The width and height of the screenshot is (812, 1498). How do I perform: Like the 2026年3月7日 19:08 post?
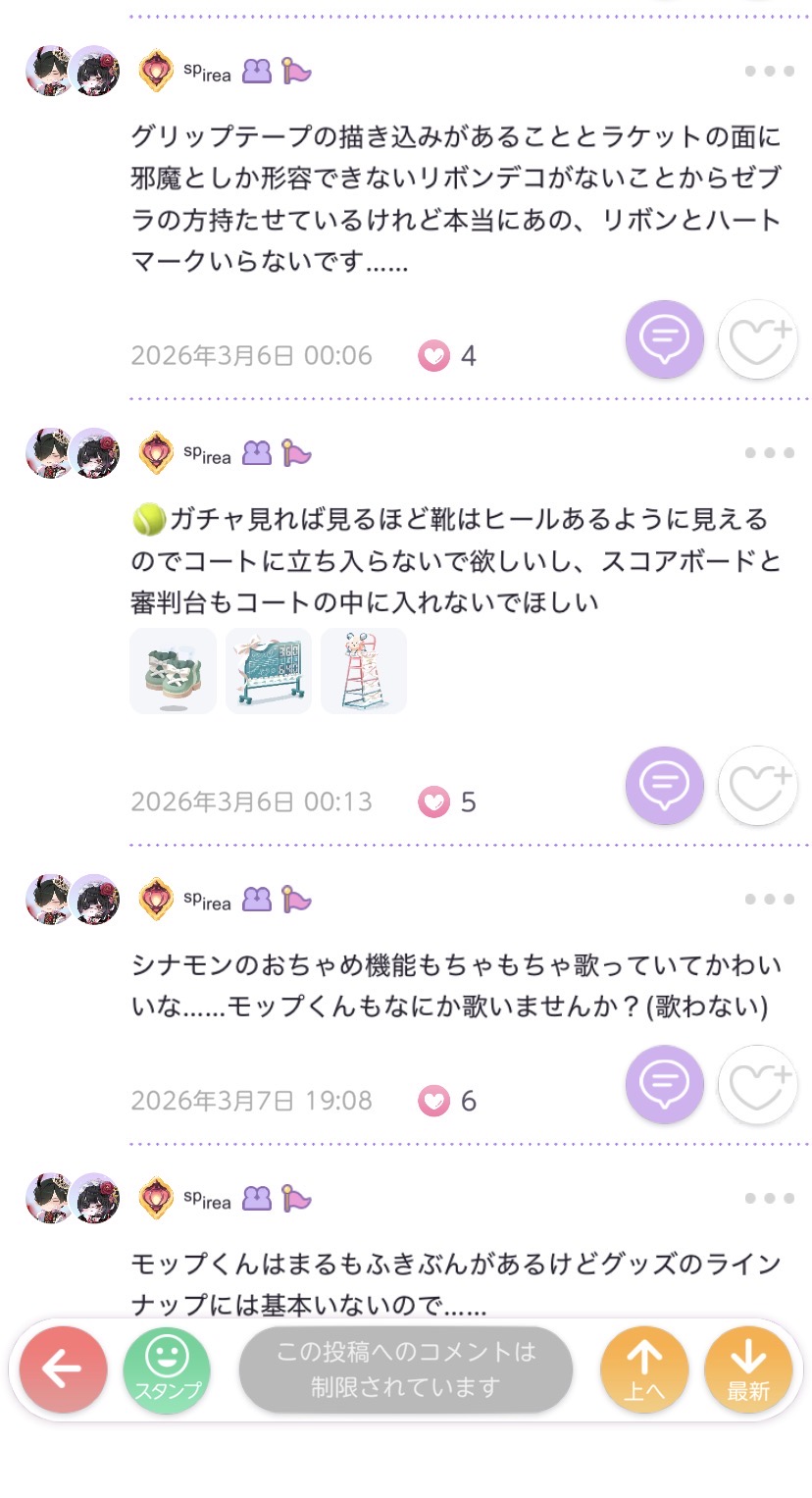point(757,1084)
